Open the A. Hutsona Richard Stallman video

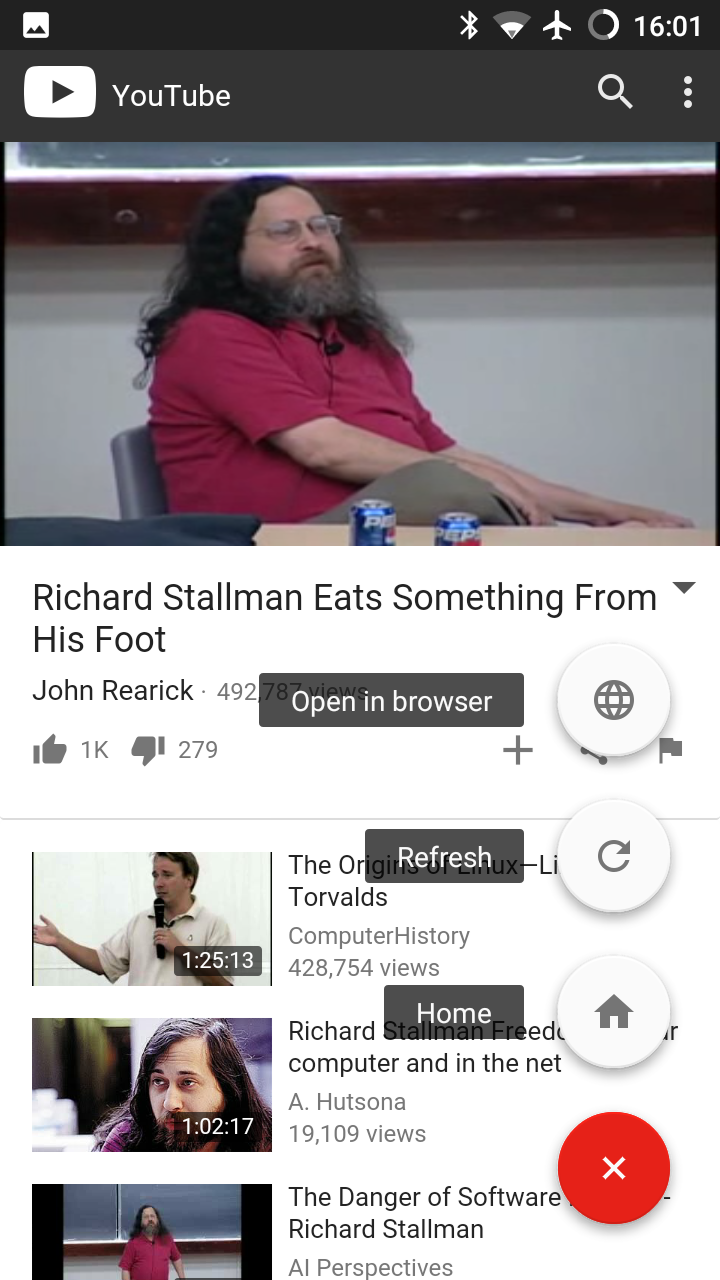(x=152, y=1085)
